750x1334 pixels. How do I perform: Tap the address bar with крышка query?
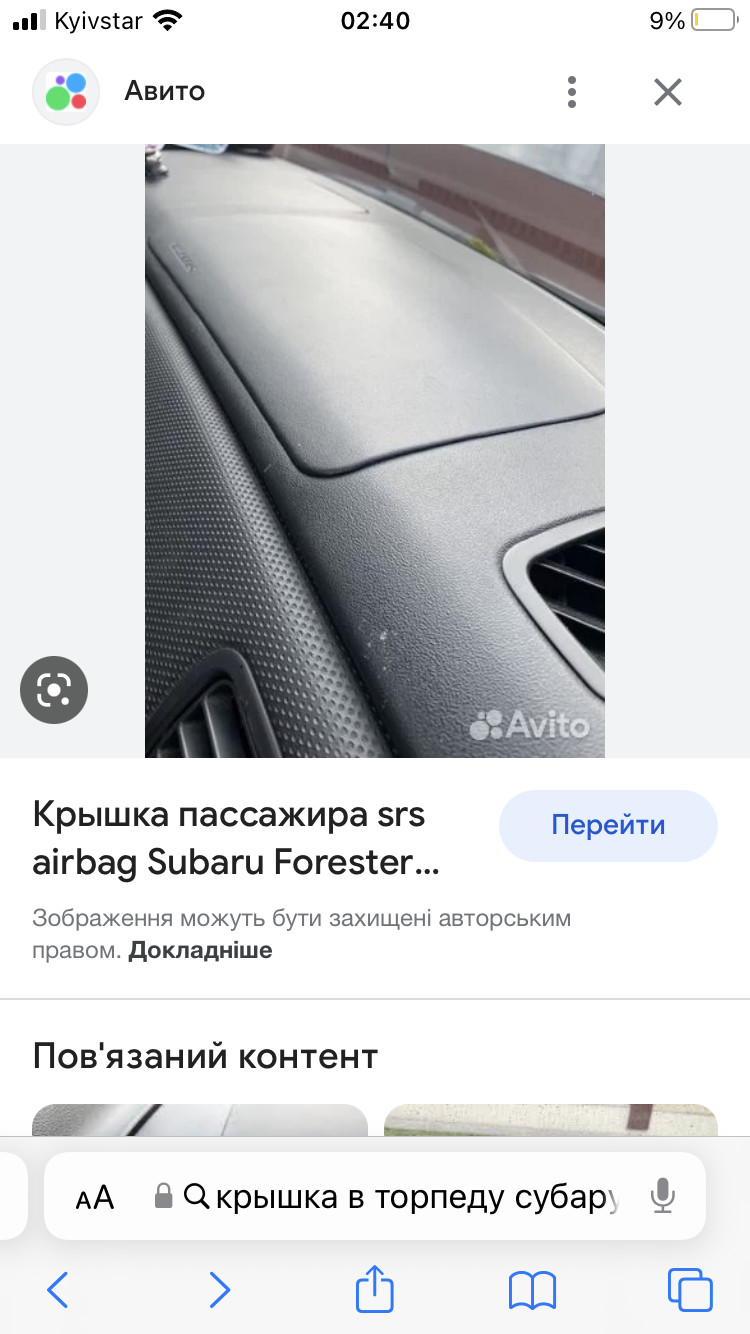point(400,1196)
